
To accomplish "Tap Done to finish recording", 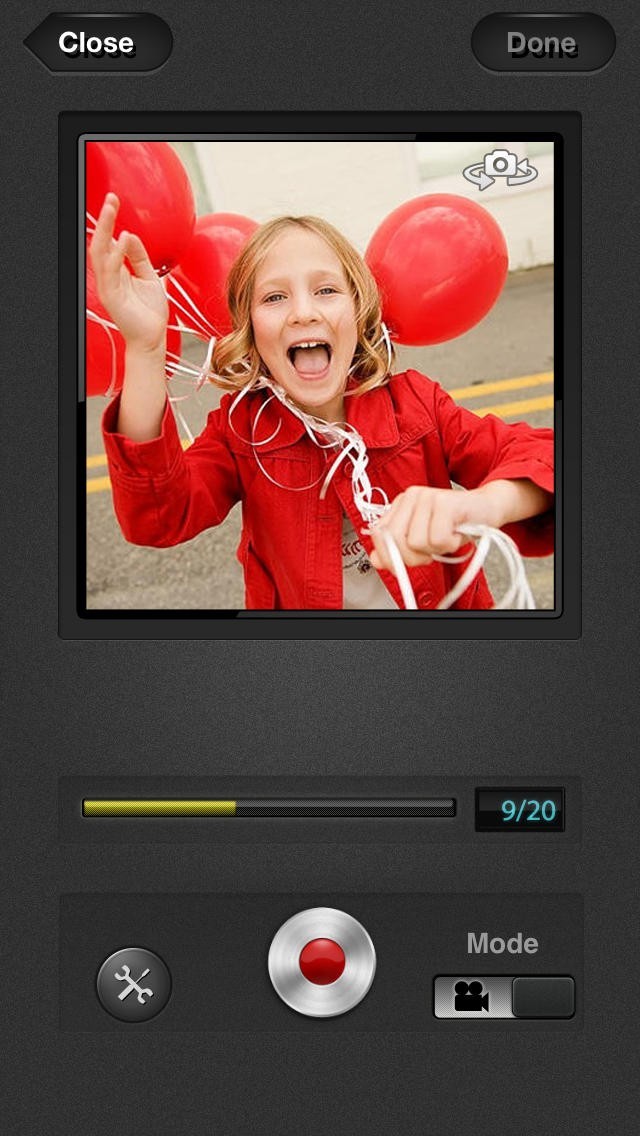I will [542, 43].
